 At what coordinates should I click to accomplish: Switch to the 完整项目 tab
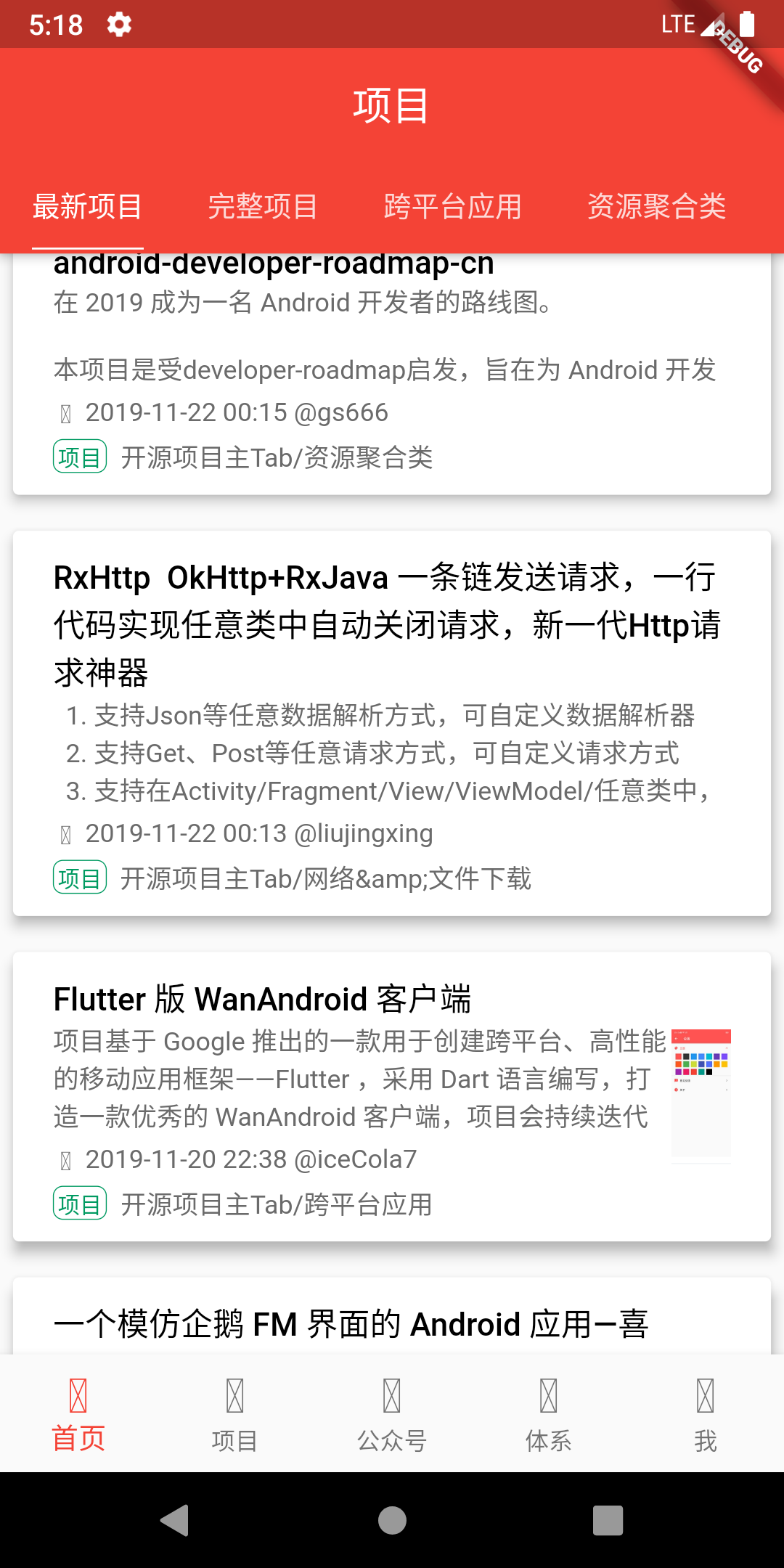[263, 207]
